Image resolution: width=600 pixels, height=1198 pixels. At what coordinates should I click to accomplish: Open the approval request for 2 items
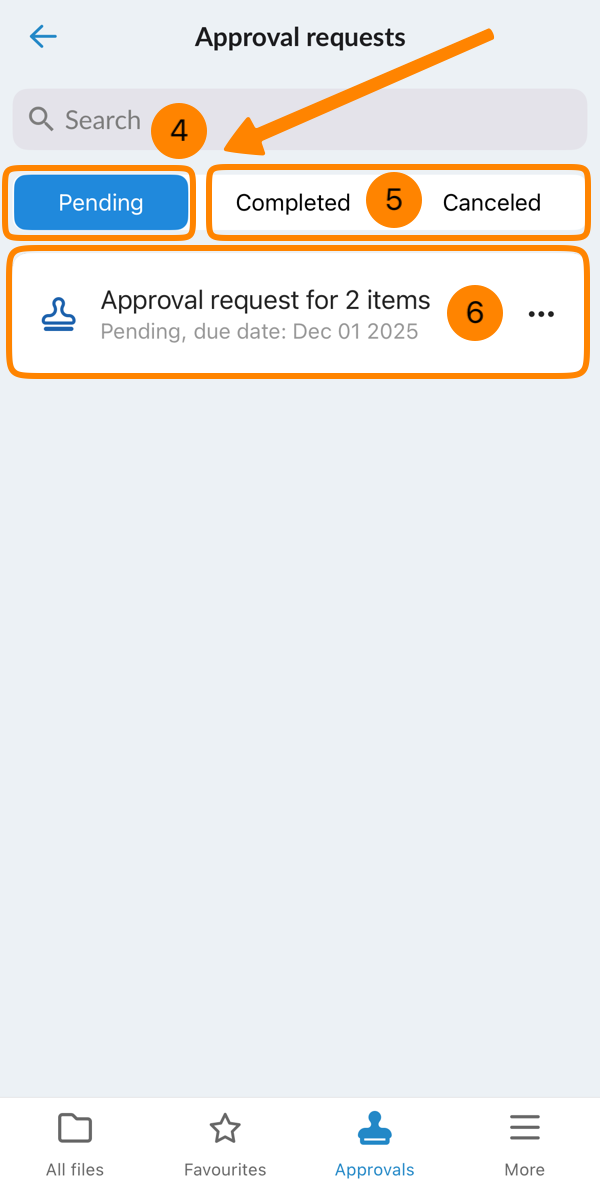(265, 313)
